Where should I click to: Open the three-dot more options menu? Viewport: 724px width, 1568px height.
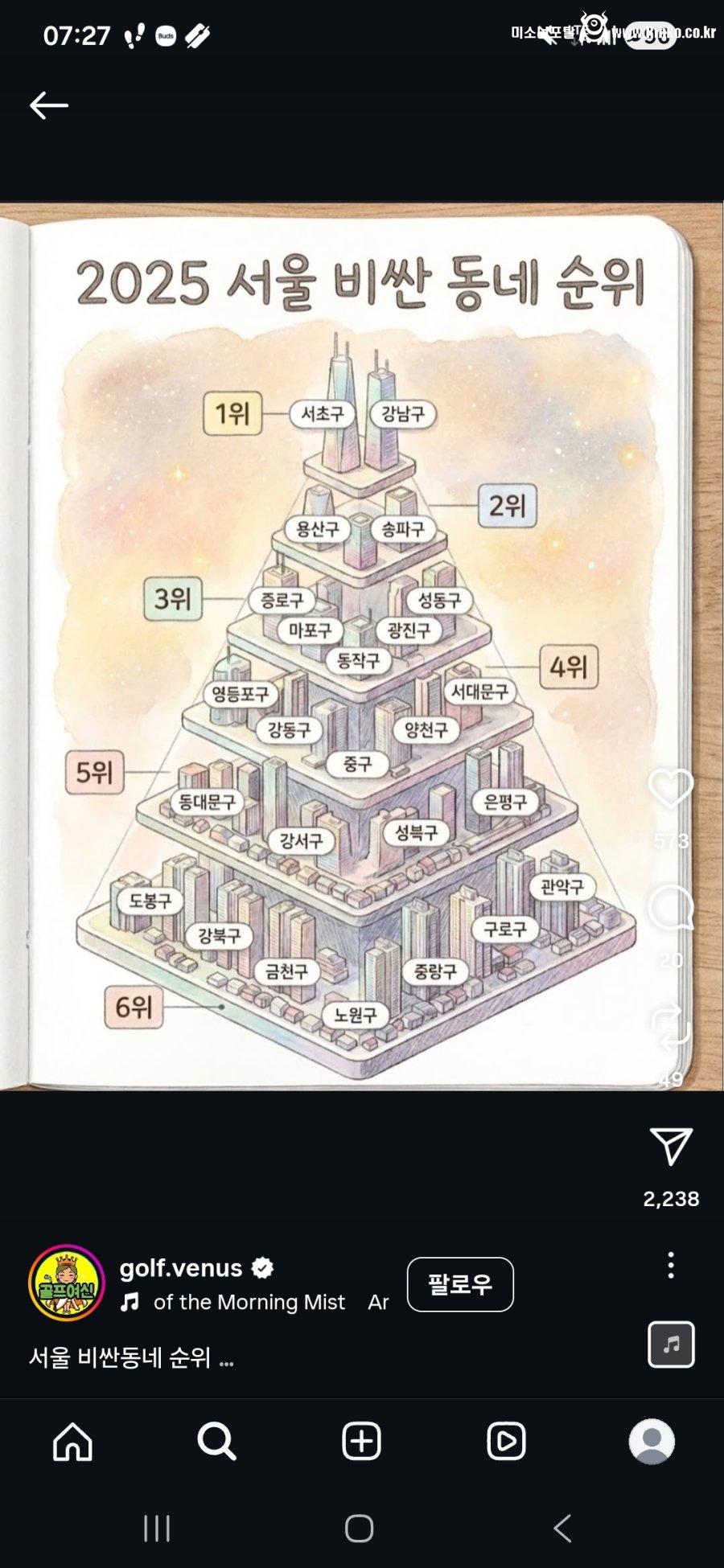coord(671,1266)
